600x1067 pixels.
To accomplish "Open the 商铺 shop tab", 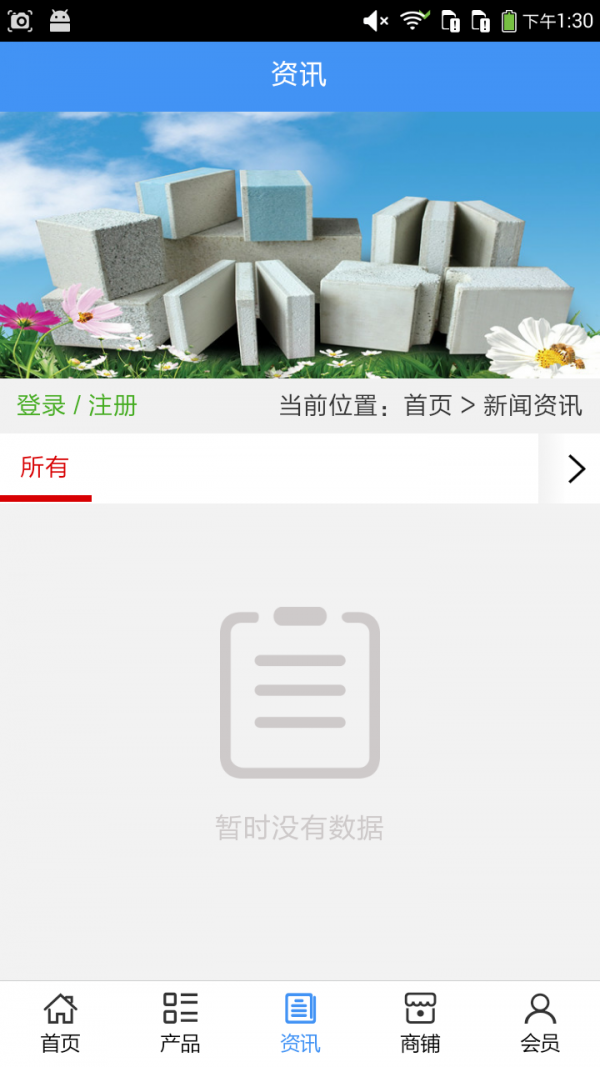I will 420,1023.
